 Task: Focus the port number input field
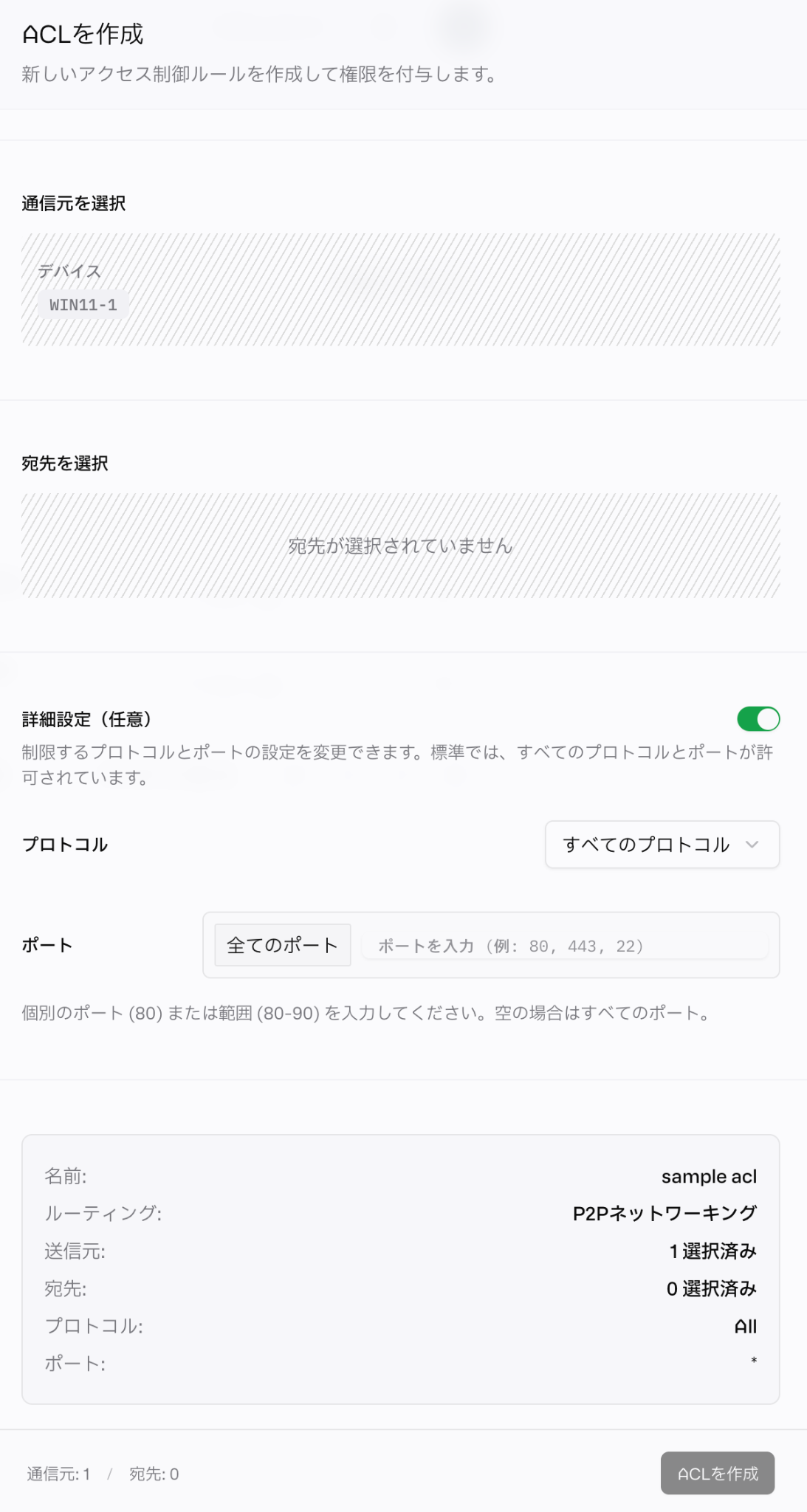565,946
